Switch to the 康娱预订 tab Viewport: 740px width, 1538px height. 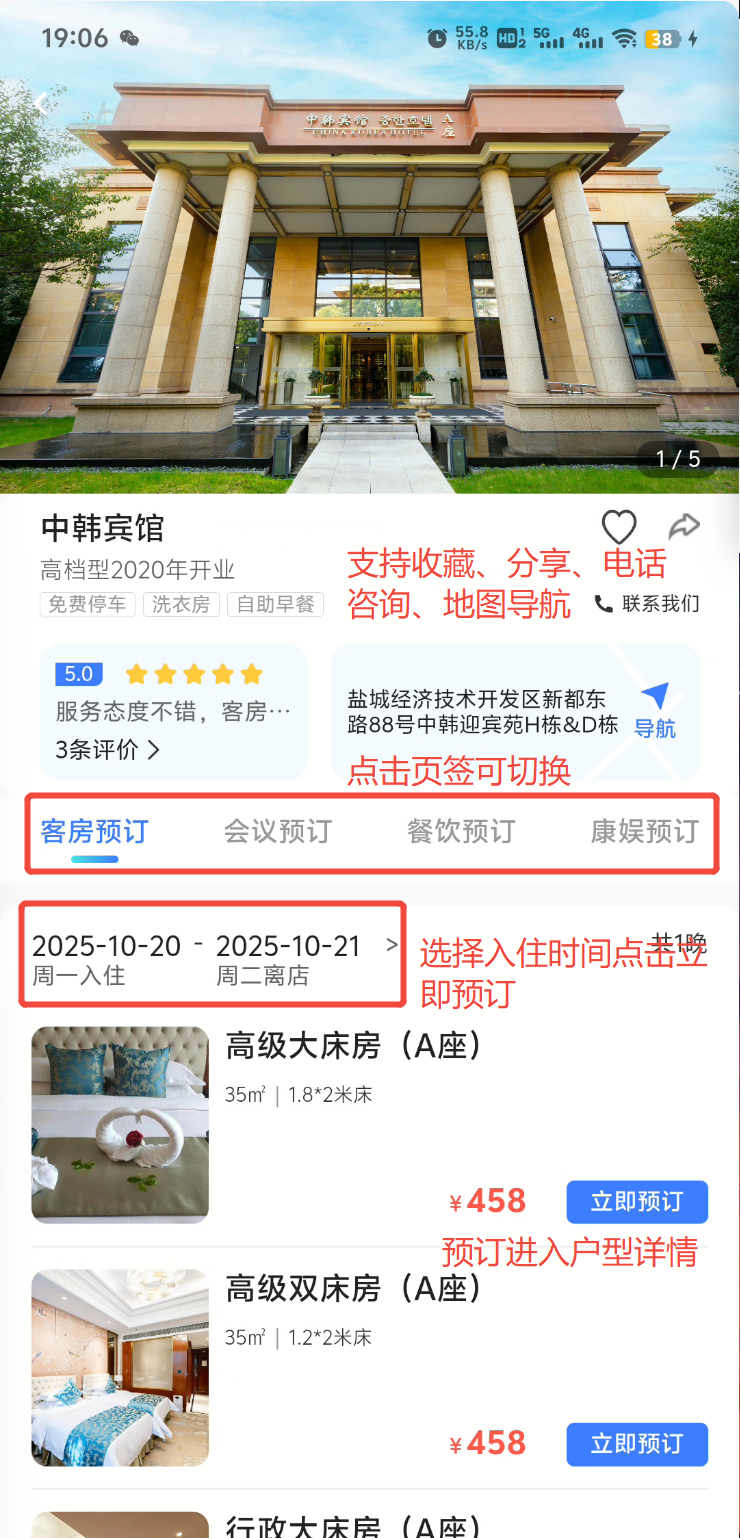pyautogui.click(x=644, y=831)
